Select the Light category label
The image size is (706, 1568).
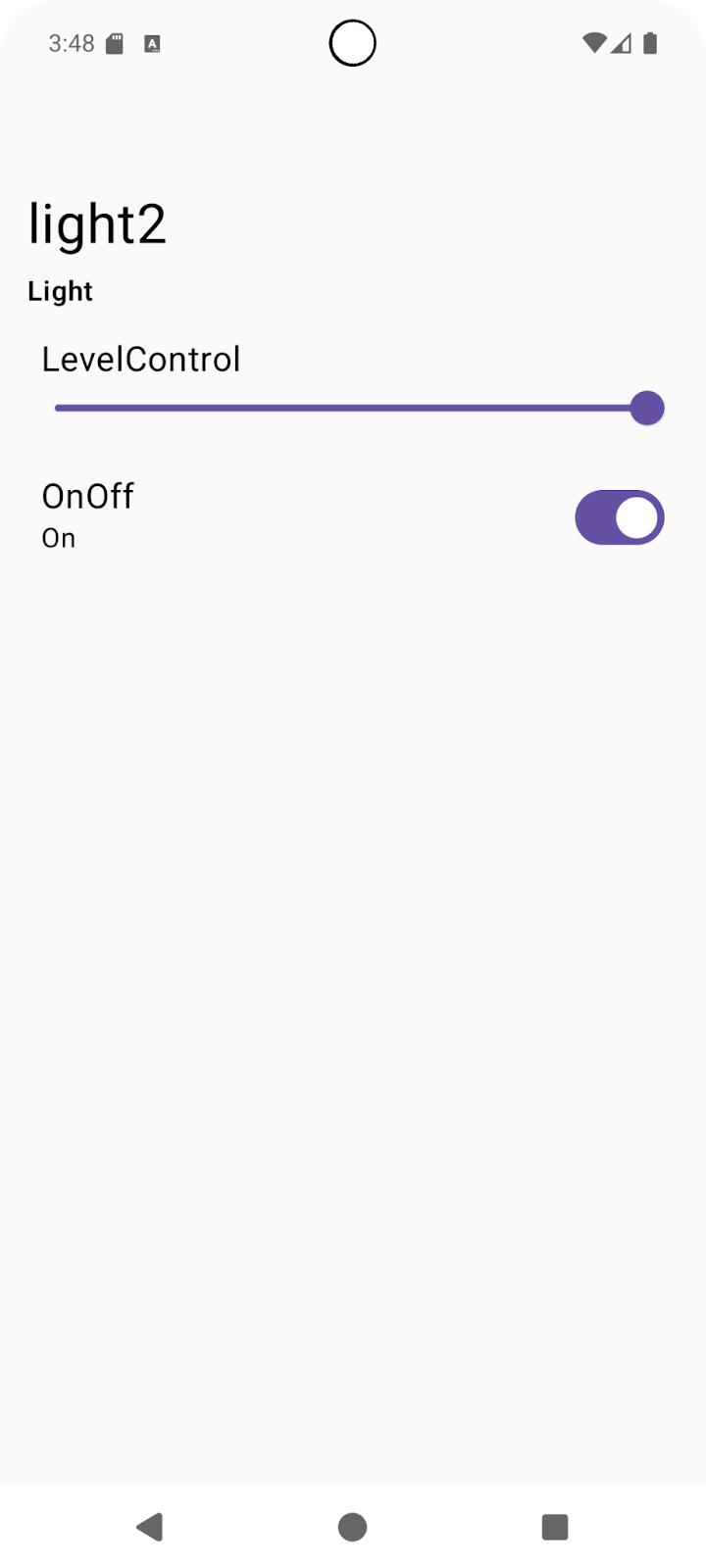[60, 290]
